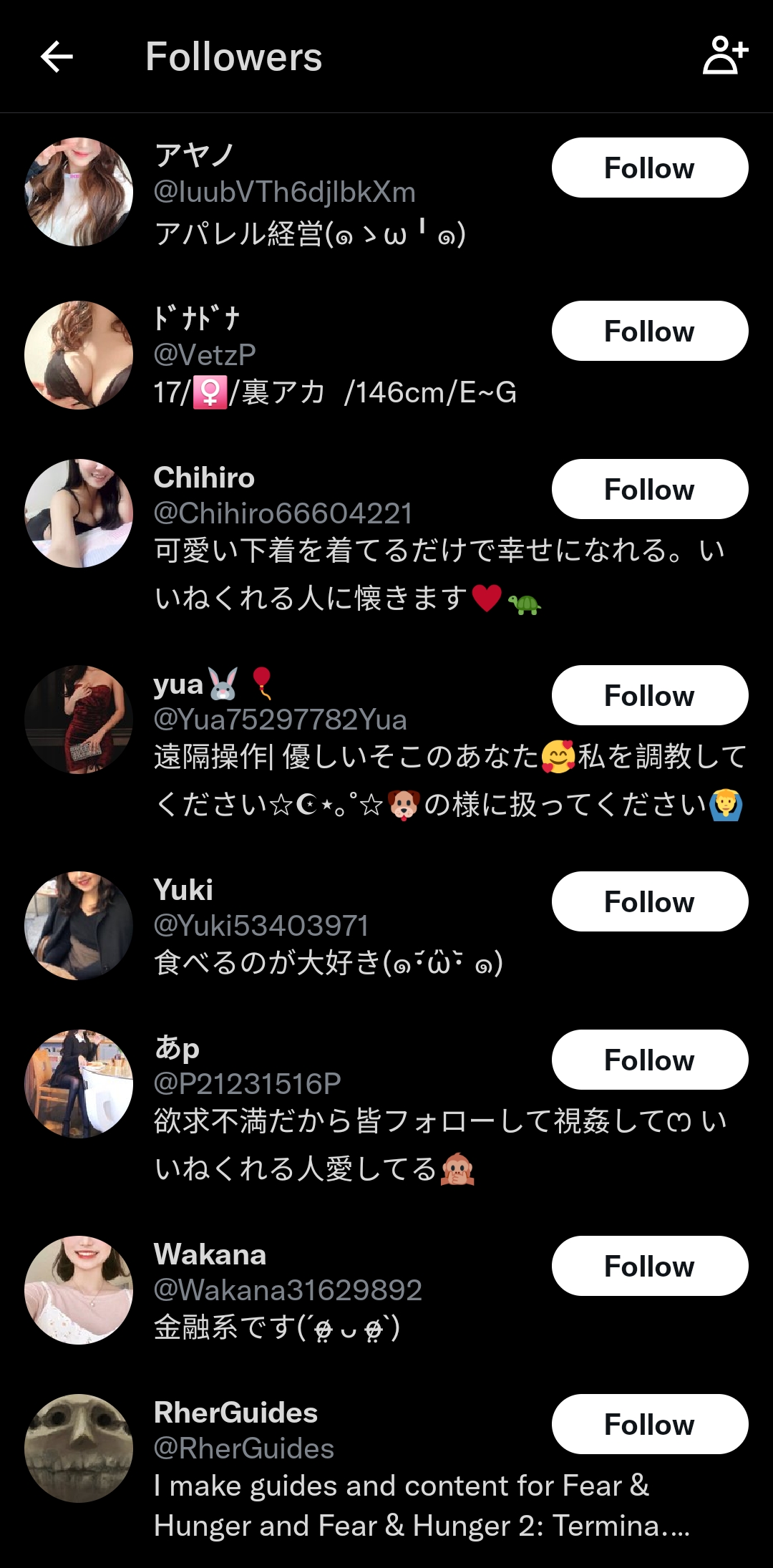Viewport: 773px width, 1568px height.
Task: Open the add people icon
Action: (725, 55)
